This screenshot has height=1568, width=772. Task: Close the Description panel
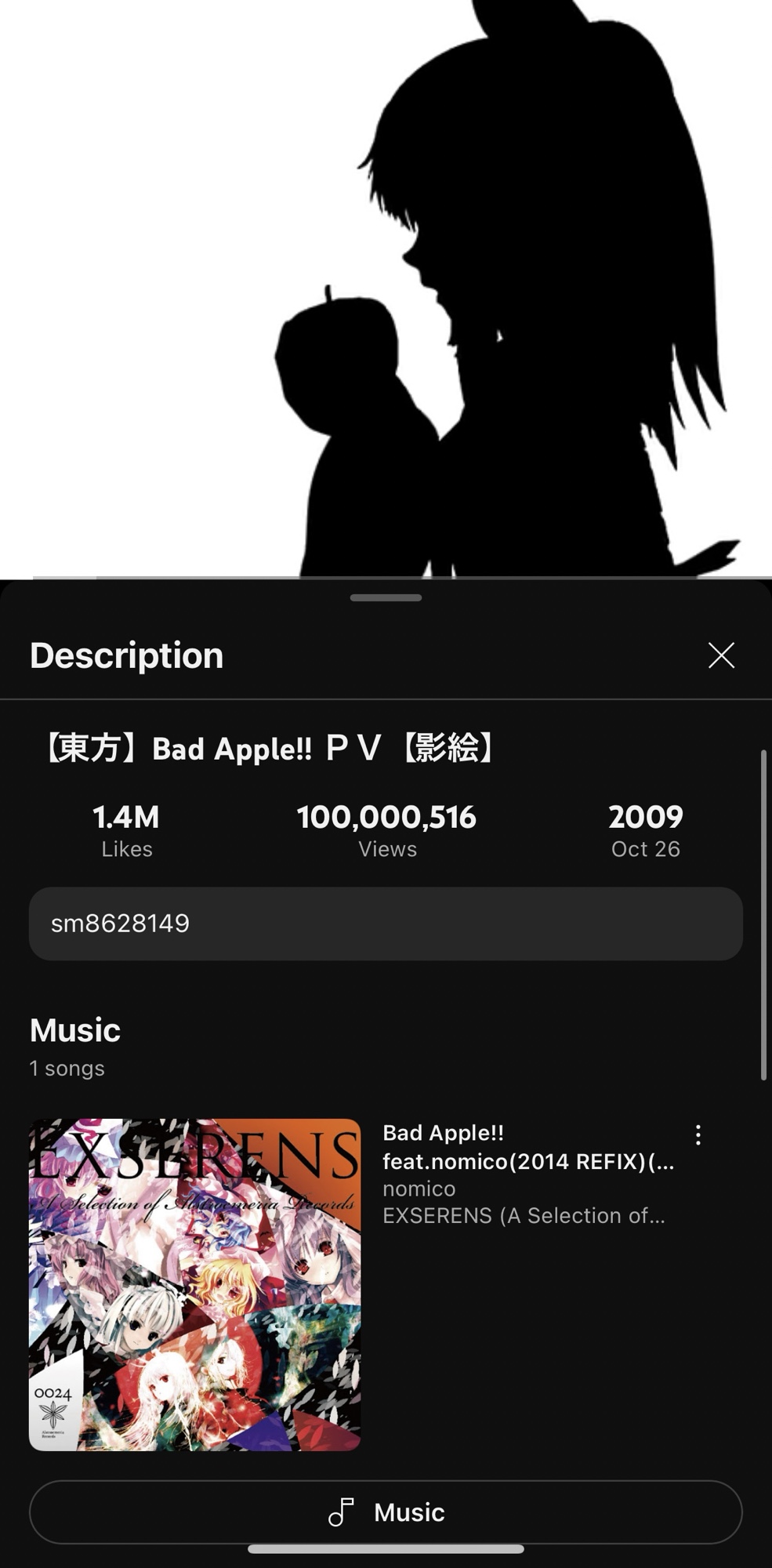point(721,655)
